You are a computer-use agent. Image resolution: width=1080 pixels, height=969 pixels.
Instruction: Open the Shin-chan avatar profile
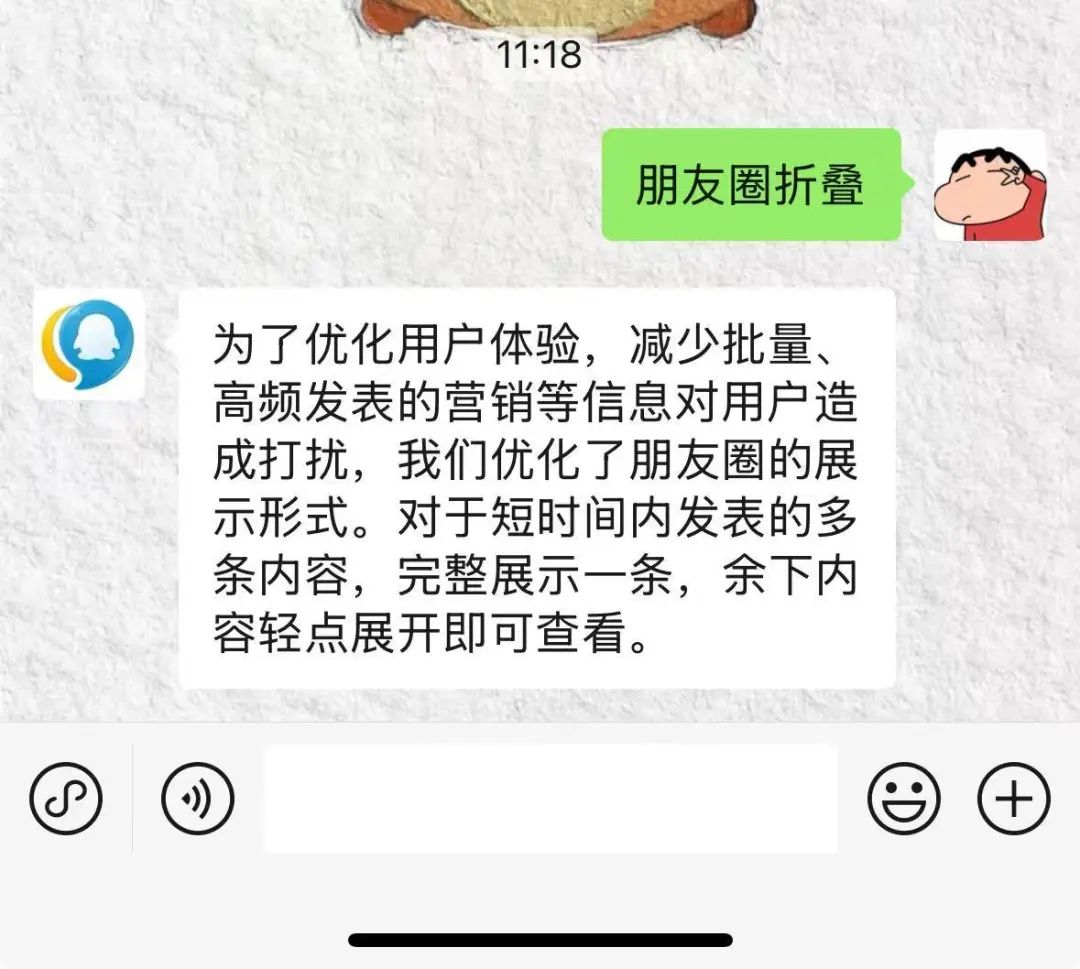pyautogui.click(x=989, y=186)
